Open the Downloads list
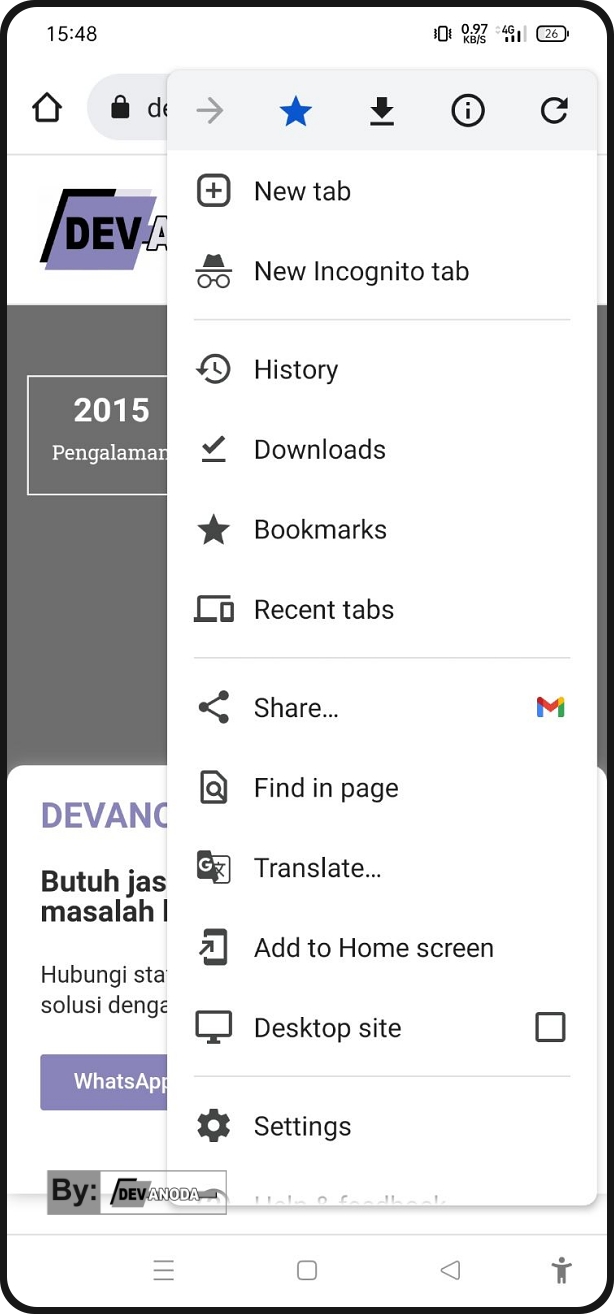Screen dimensions: 614x1314 pyautogui.click(x=381, y=449)
